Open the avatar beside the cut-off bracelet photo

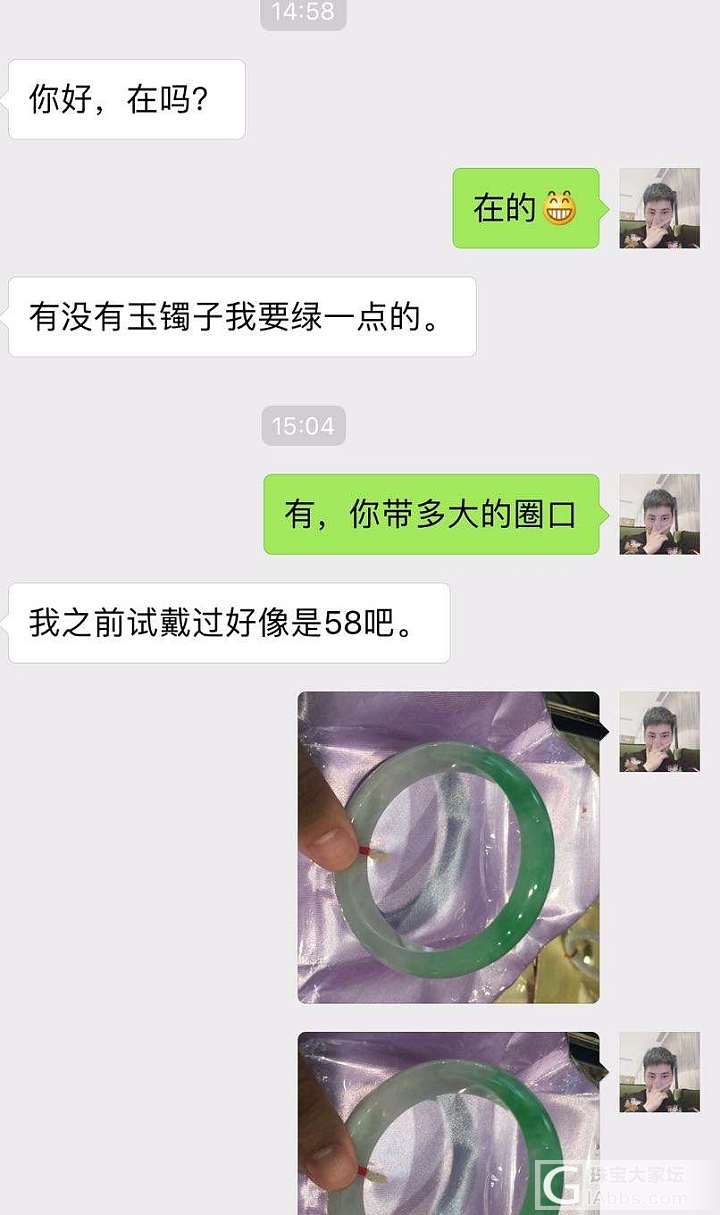click(x=659, y=1072)
